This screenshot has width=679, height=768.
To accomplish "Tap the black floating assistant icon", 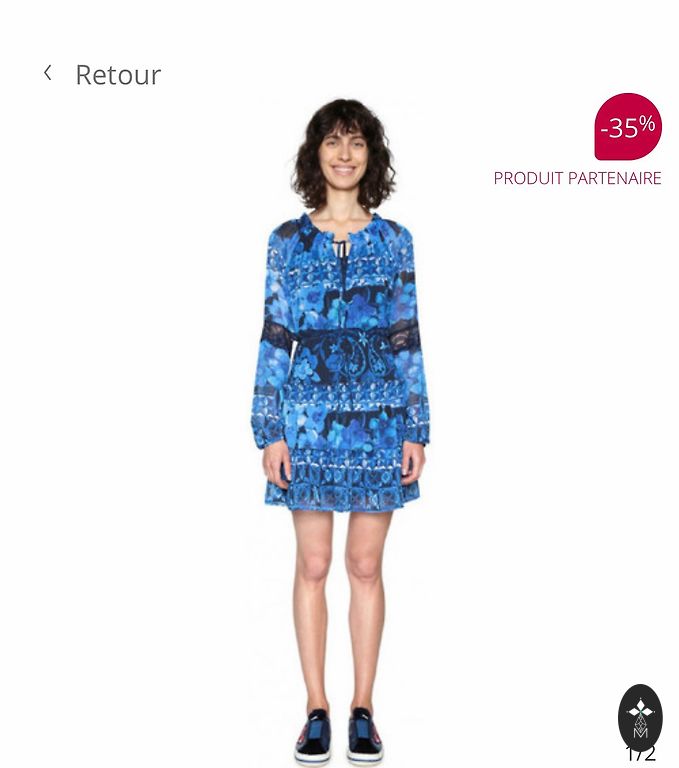I will coord(640,716).
